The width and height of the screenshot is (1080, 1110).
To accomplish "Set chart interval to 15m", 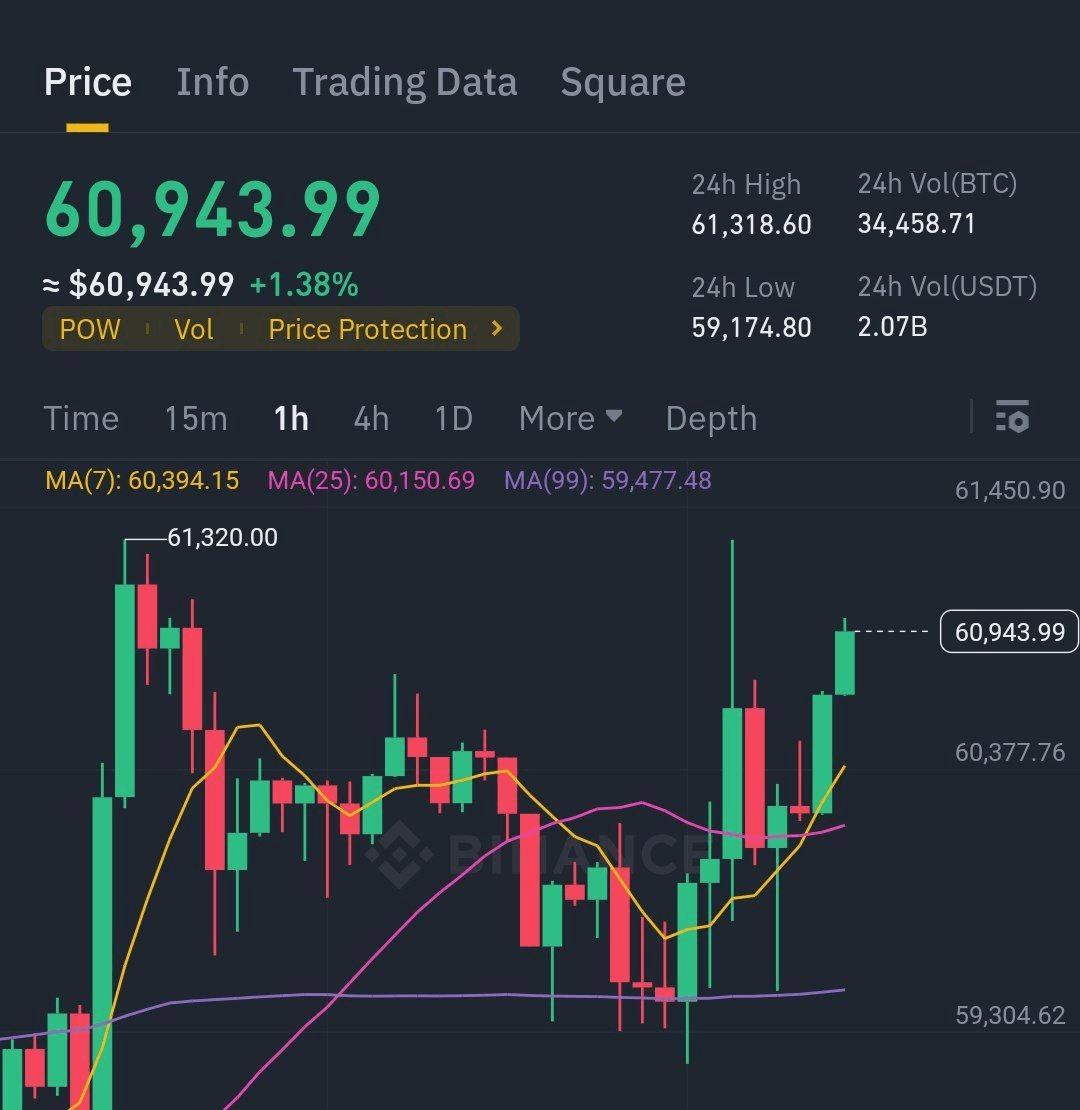I will tap(196, 418).
